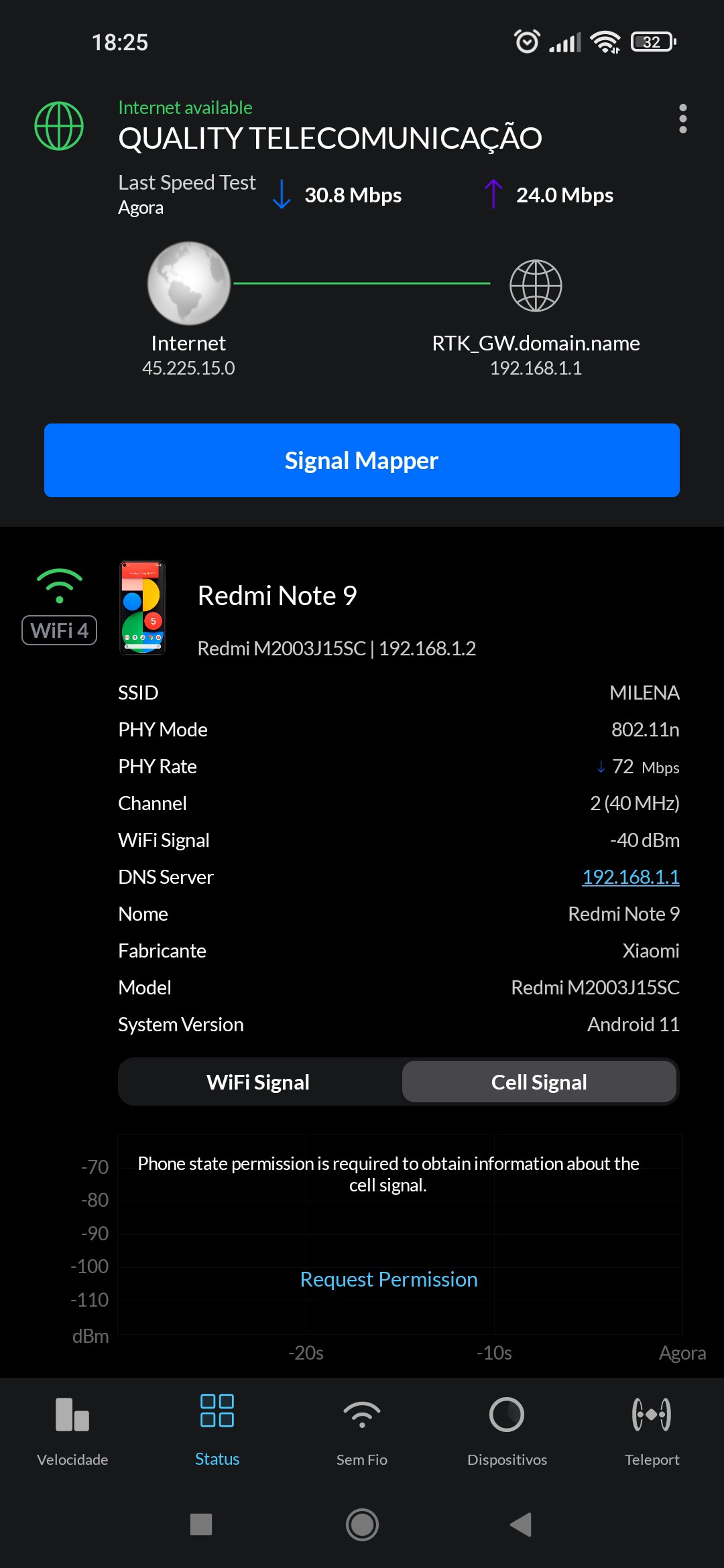Switch to the WiFi Signal chart
Screen dimensions: 724x1568
pos(259,1082)
